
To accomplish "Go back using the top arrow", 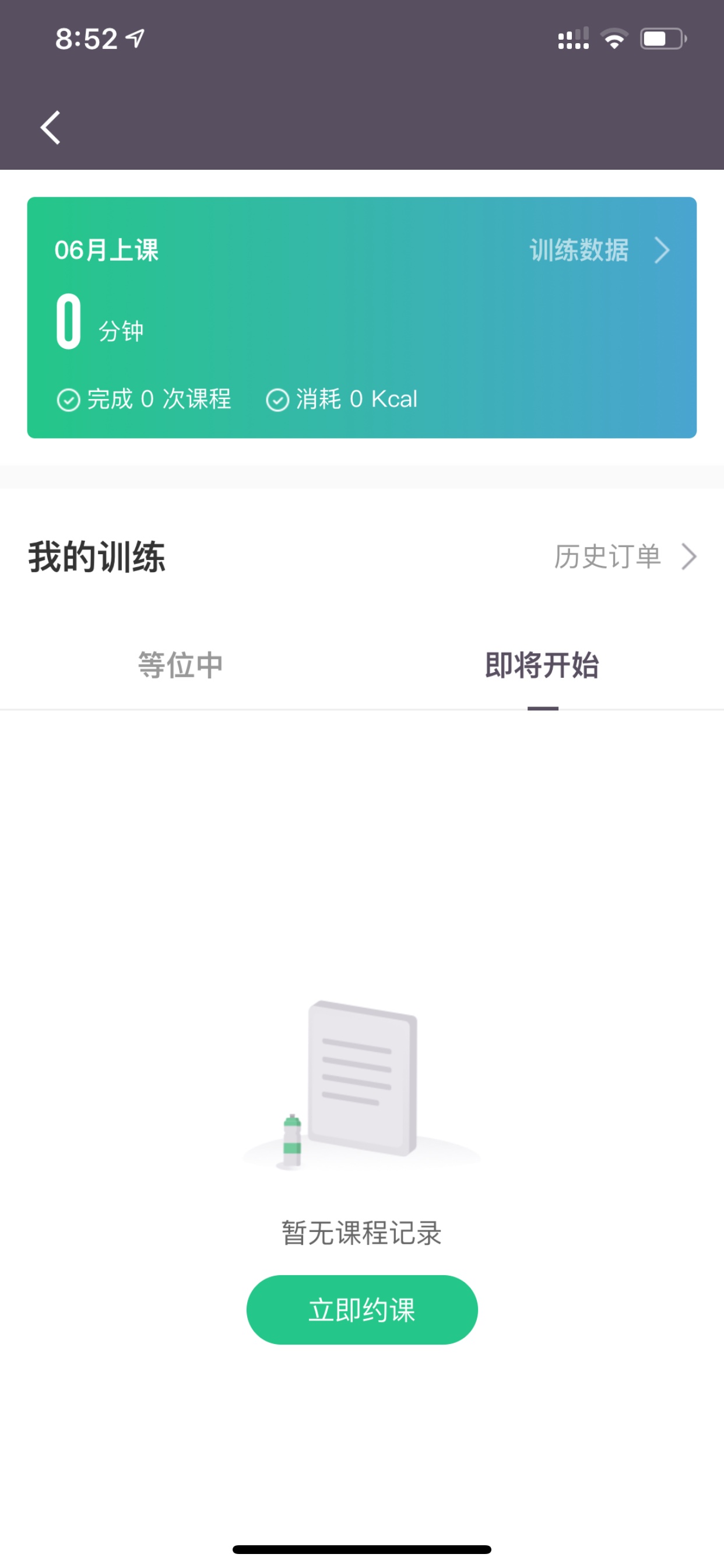I will 51,127.
